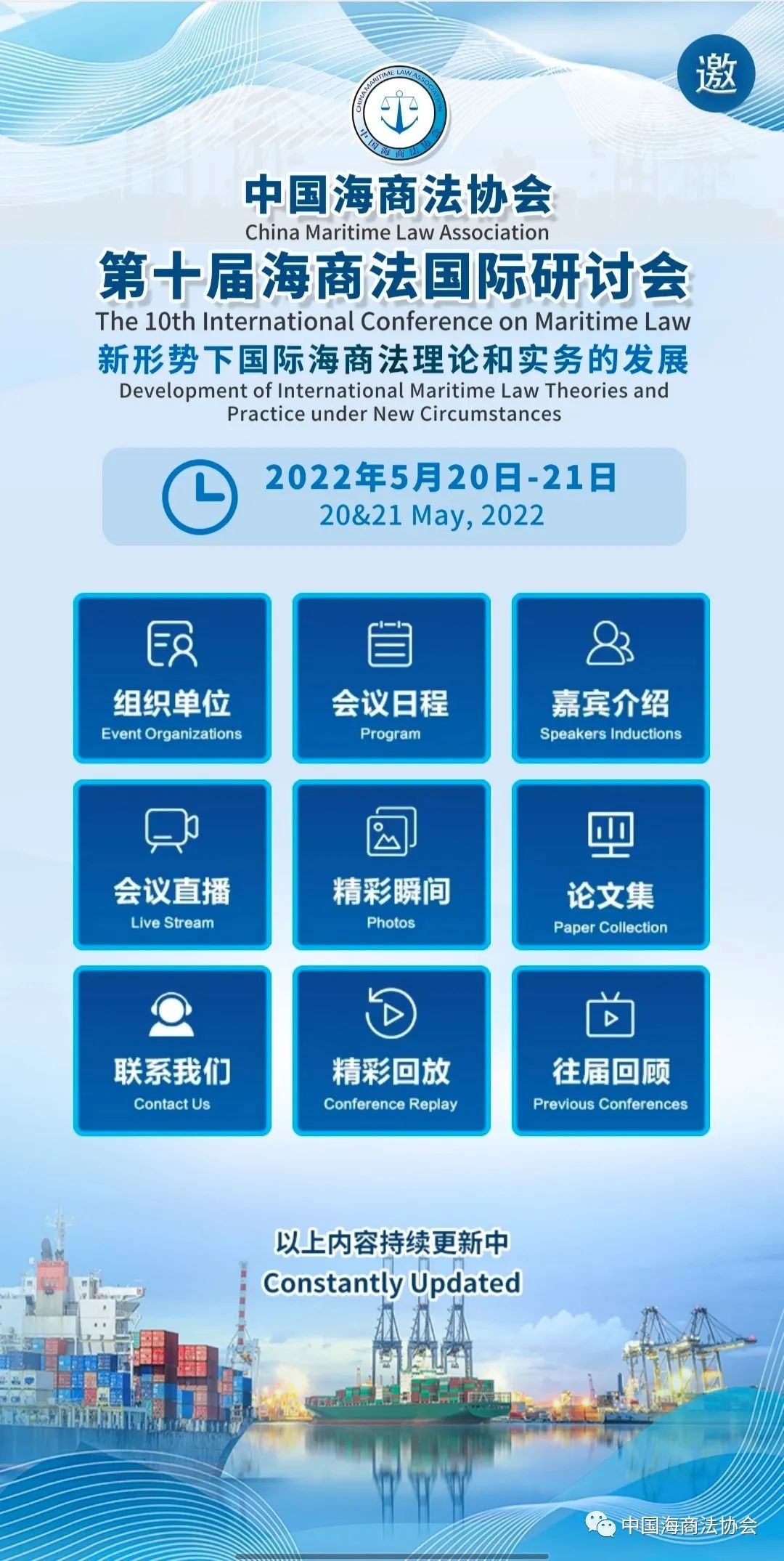View 往届回顾 Previous Conferences
The width and height of the screenshot is (784, 1561).
pos(611,1050)
